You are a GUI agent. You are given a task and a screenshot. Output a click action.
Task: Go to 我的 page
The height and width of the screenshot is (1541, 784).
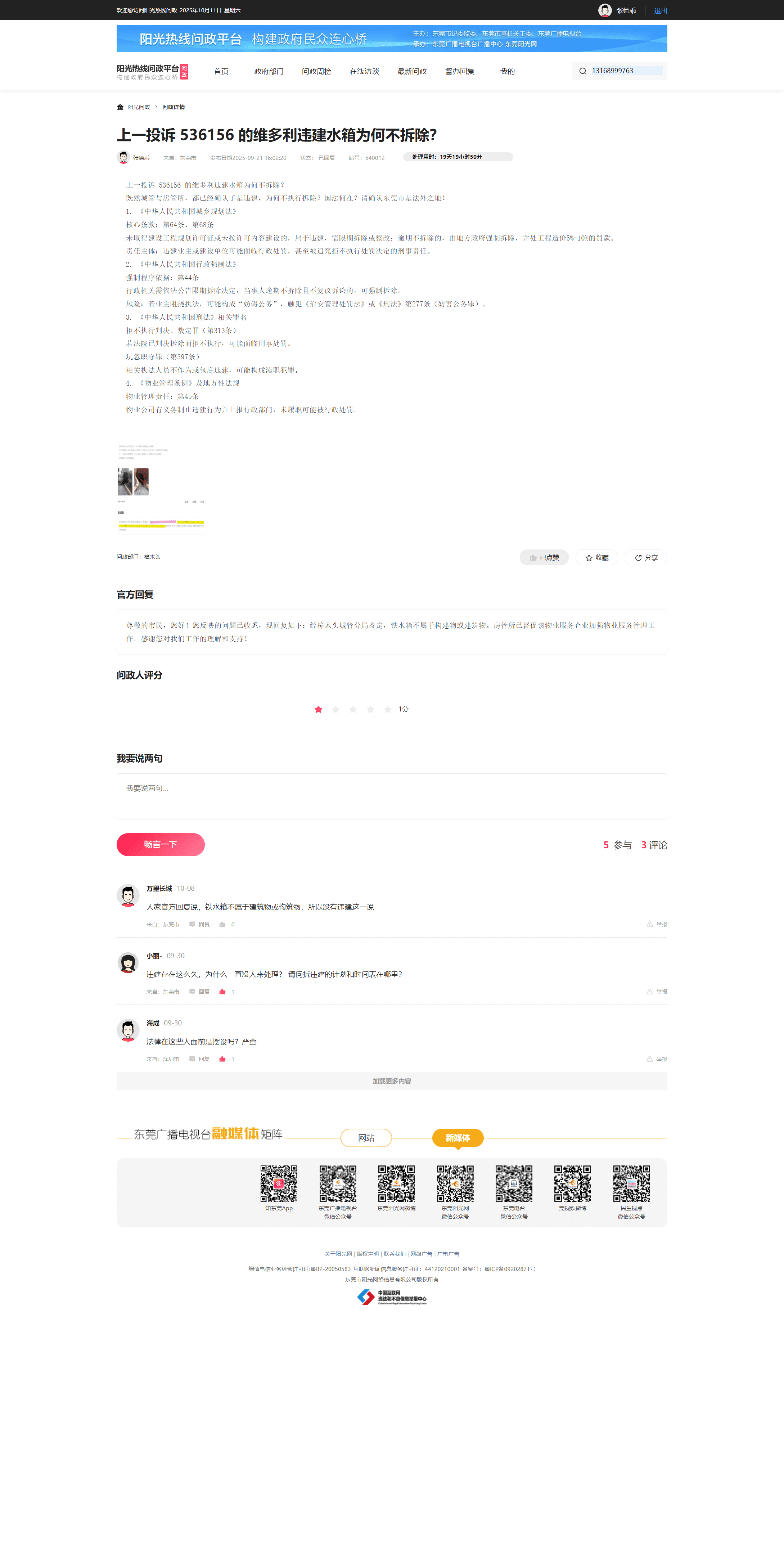pos(507,71)
